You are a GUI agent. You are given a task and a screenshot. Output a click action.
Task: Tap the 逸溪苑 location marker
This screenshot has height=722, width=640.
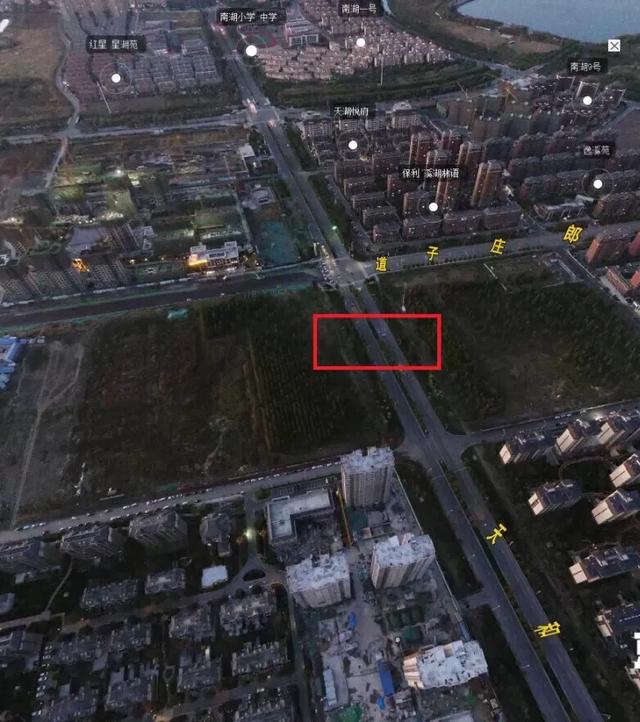point(598,183)
